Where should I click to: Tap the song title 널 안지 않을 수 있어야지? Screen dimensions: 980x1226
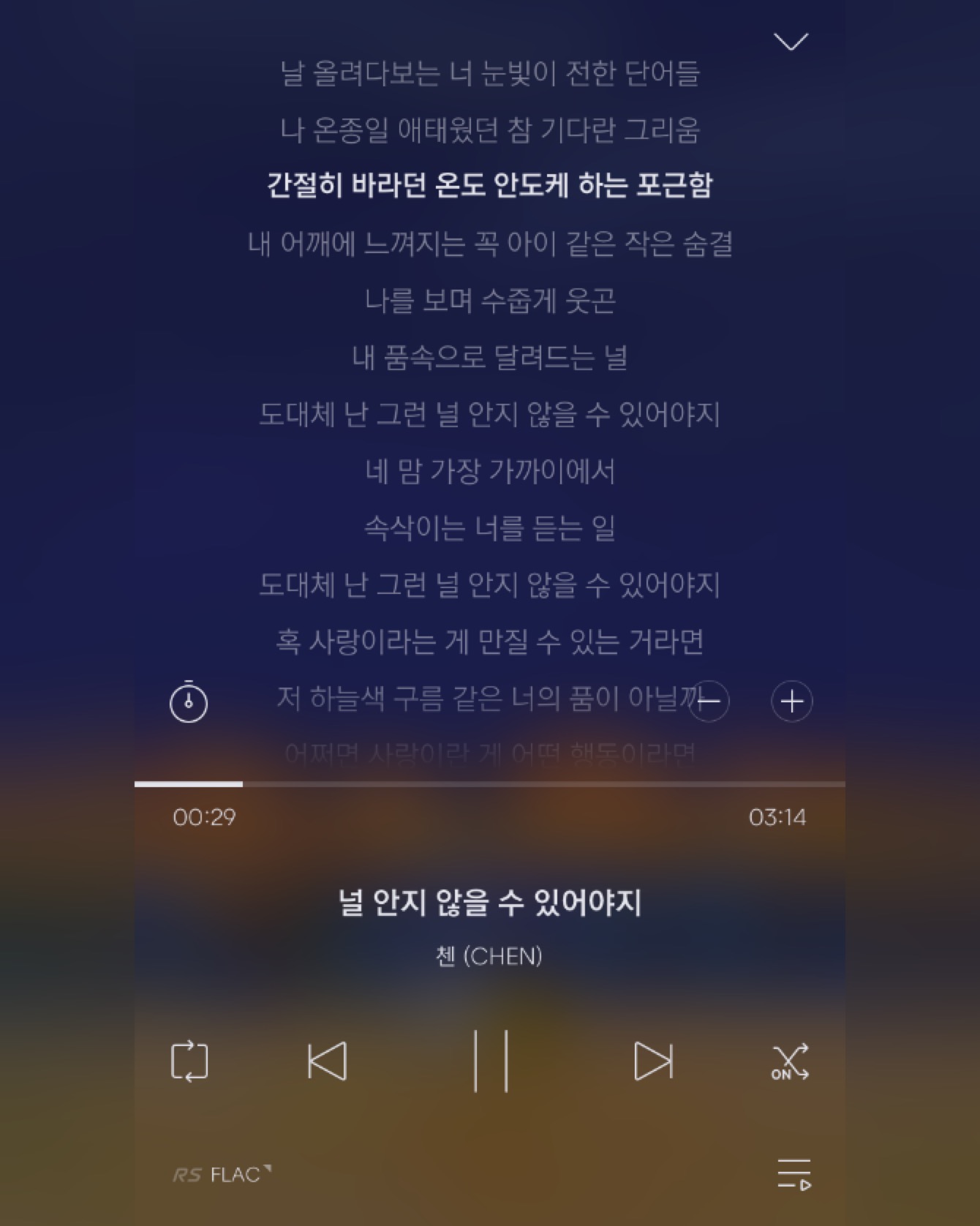(490, 904)
